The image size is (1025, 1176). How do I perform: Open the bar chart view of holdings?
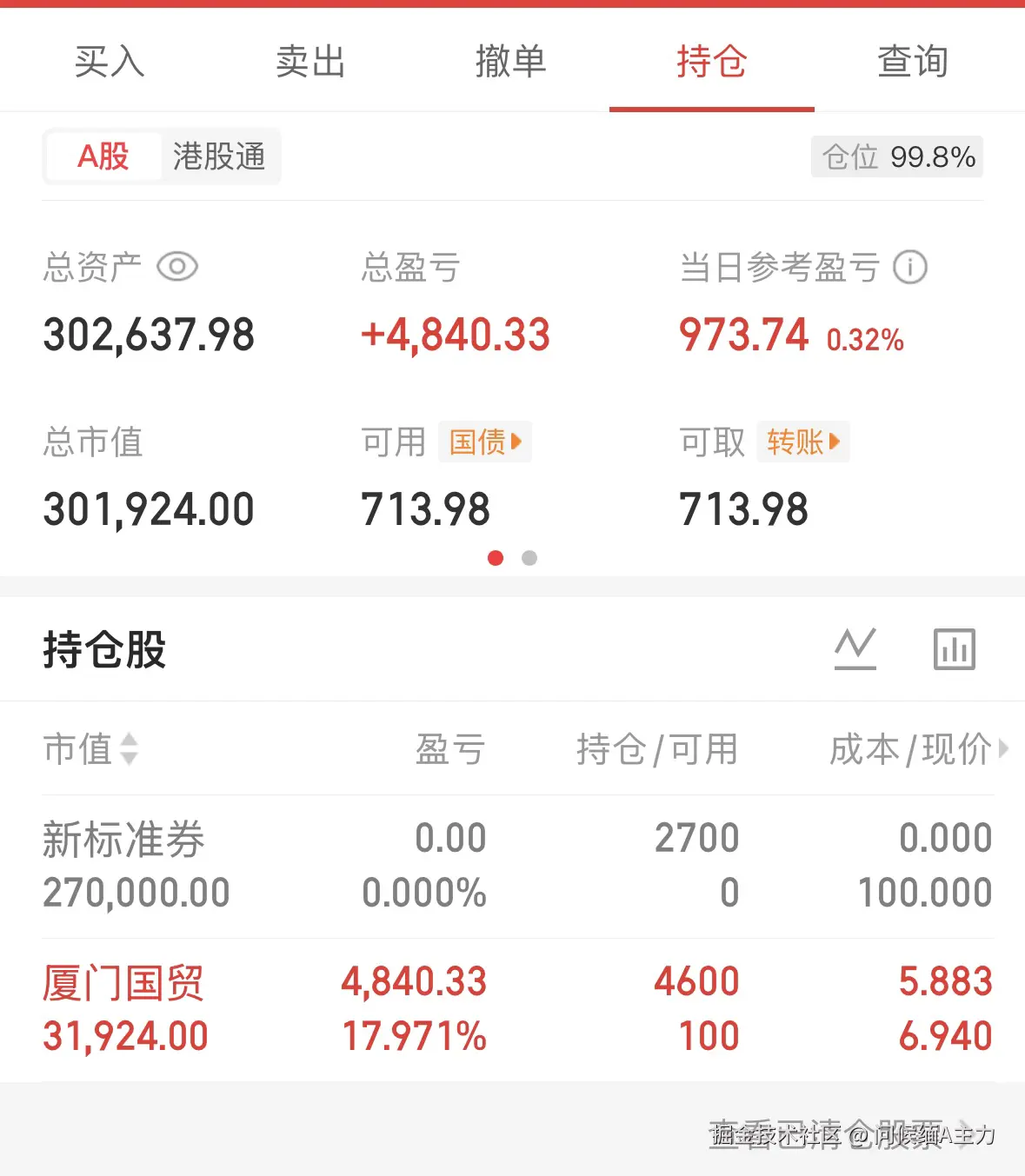pos(954,648)
